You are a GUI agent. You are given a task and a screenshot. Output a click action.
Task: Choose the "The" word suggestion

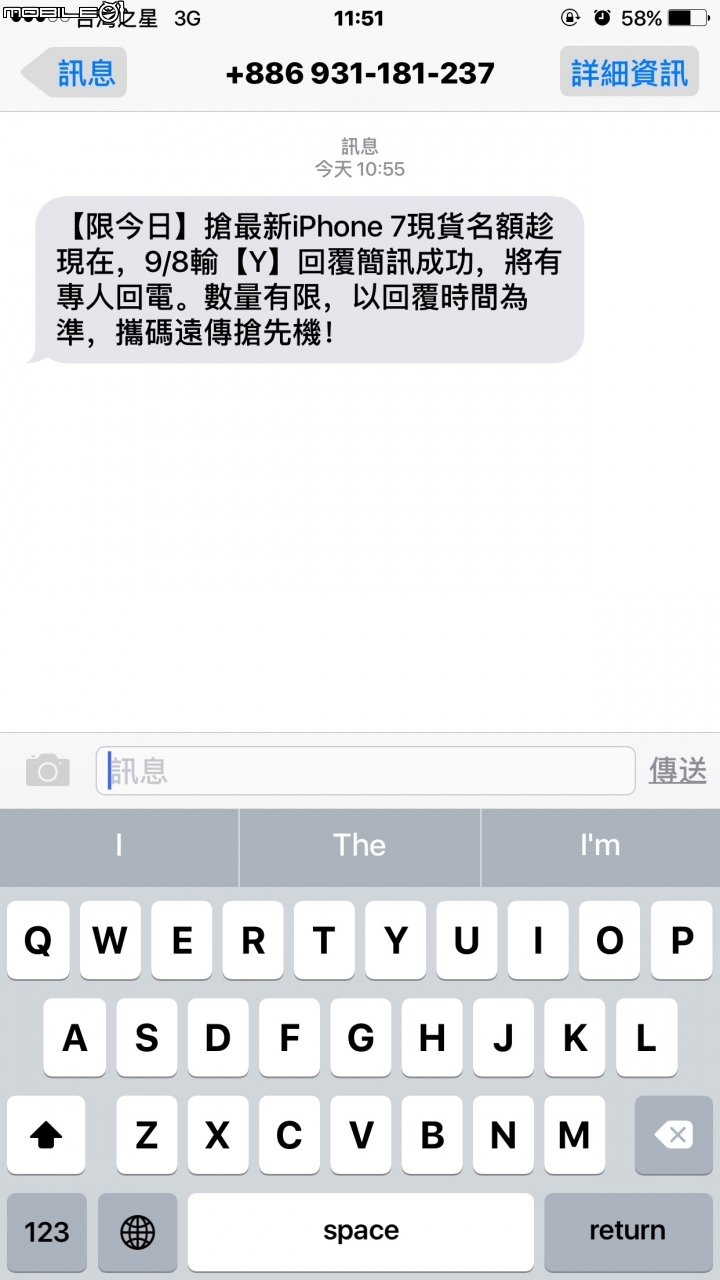pos(360,846)
